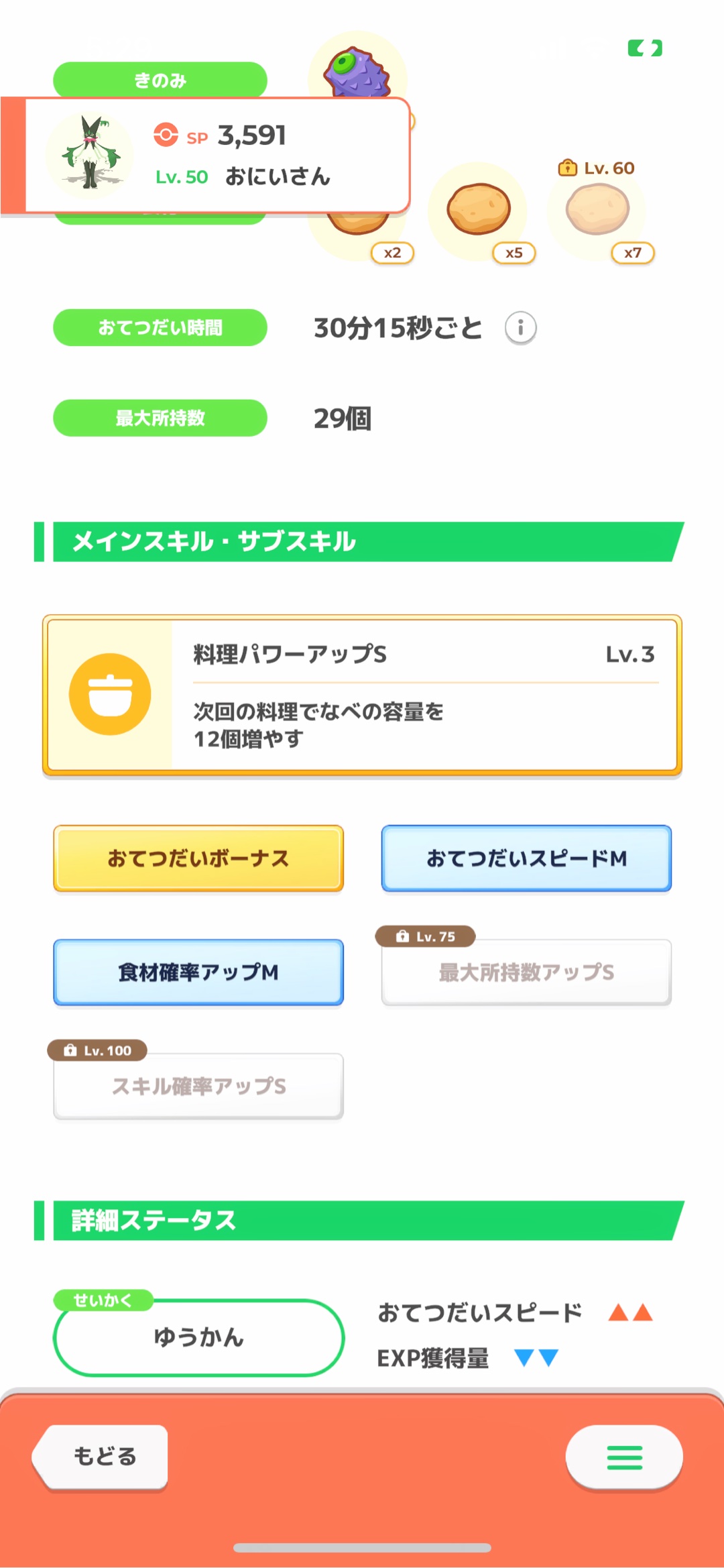Select the おてつだいボーナス sub skill
This screenshot has height=1568, width=724.
click(198, 858)
